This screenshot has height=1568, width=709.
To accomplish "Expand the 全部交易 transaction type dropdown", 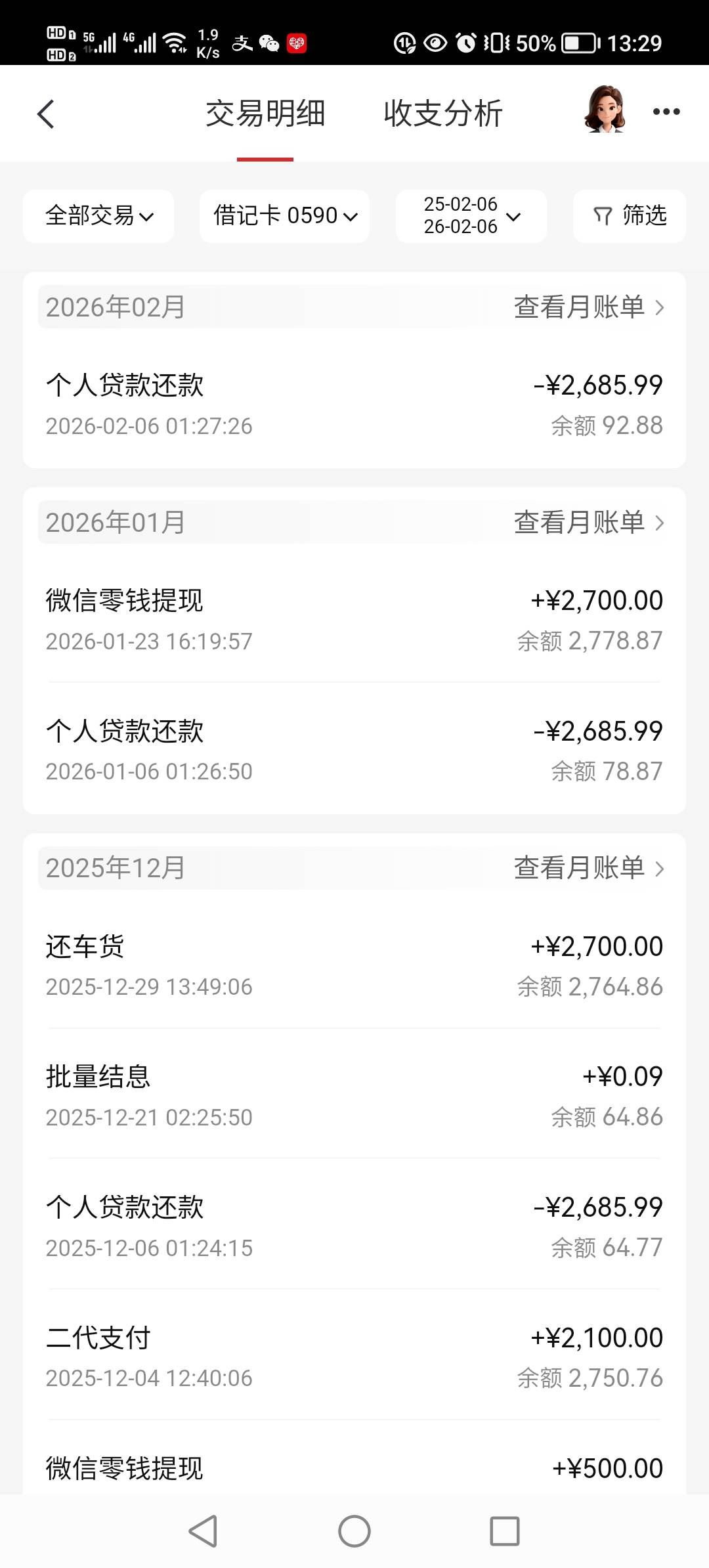I will tap(98, 216).
